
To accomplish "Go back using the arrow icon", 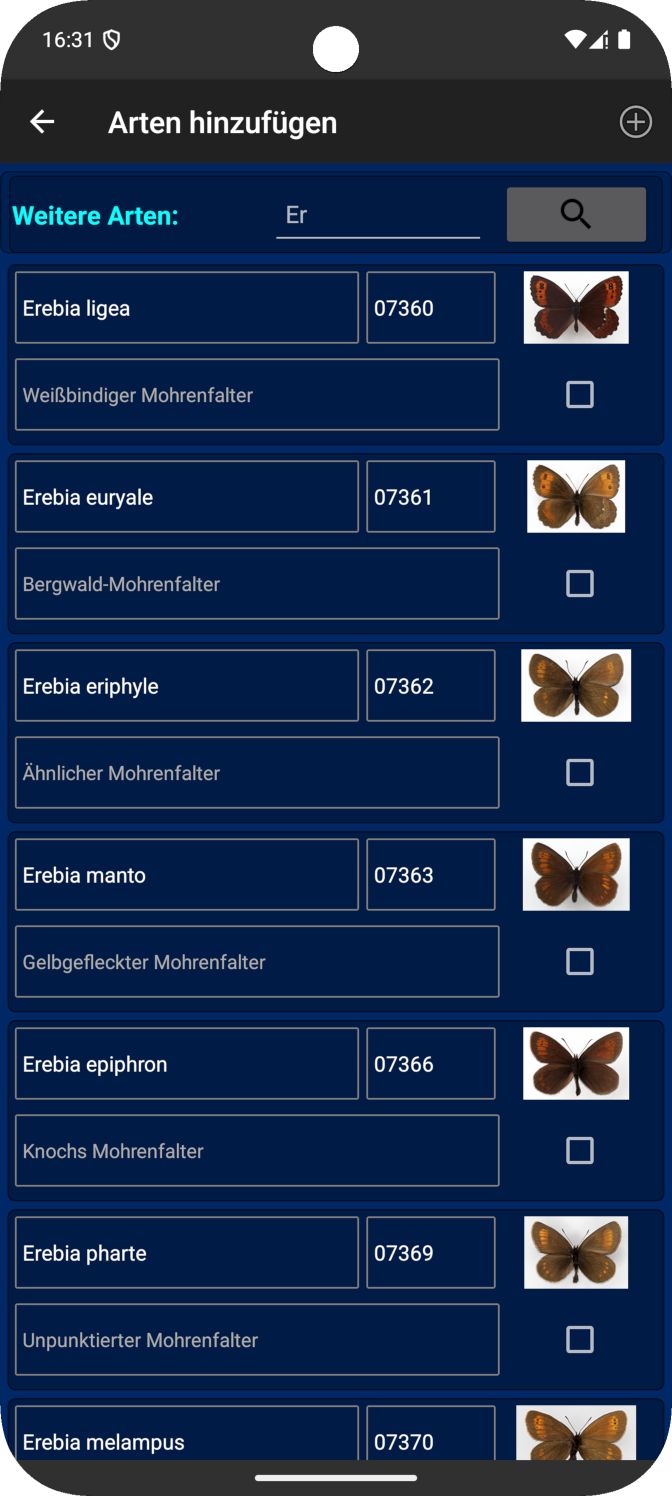I will click(42, 122).
